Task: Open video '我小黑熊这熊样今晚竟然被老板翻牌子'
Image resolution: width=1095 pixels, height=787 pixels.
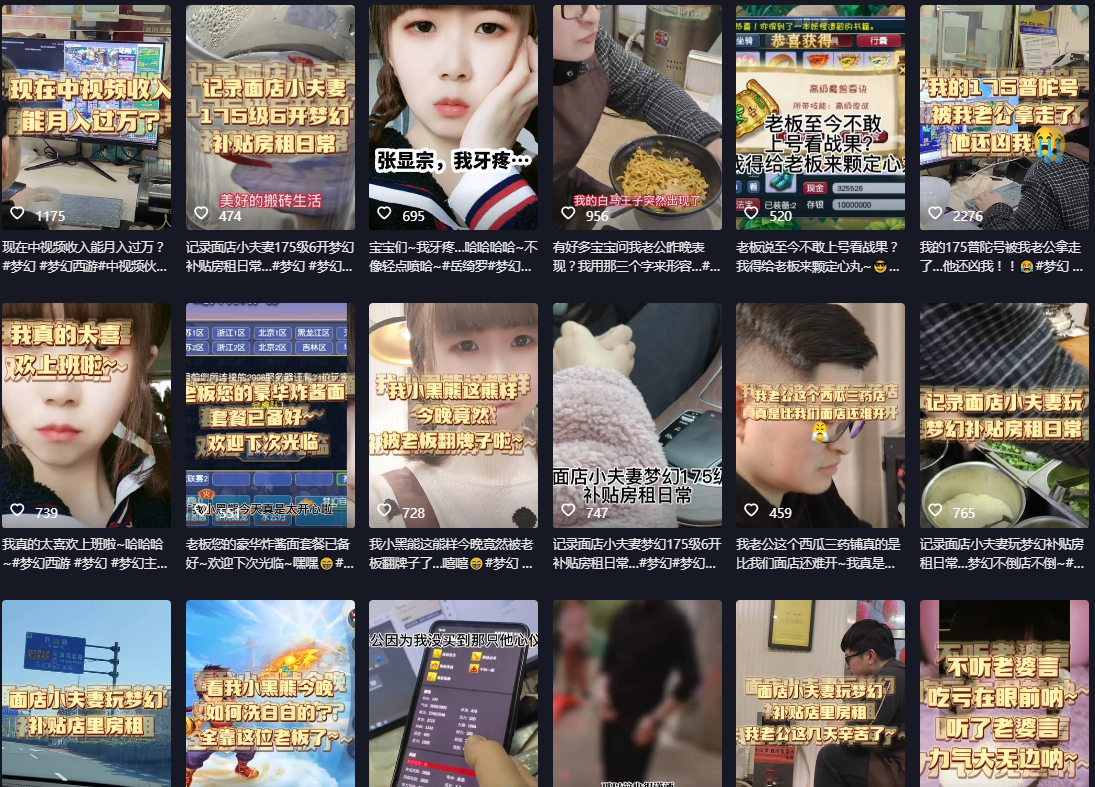Action: click(453, 415)
